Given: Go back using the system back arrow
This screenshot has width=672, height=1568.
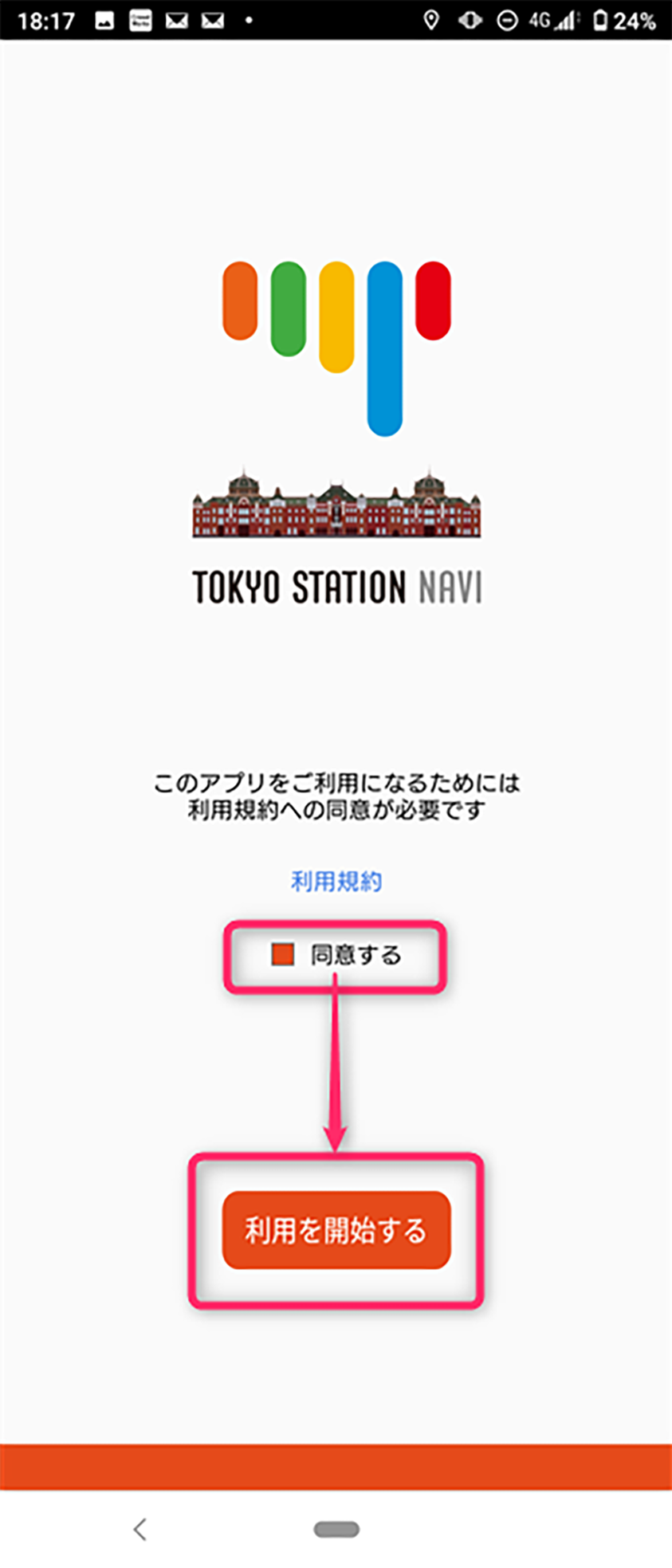Looking at the screenshot, I should pos(140,1529).
